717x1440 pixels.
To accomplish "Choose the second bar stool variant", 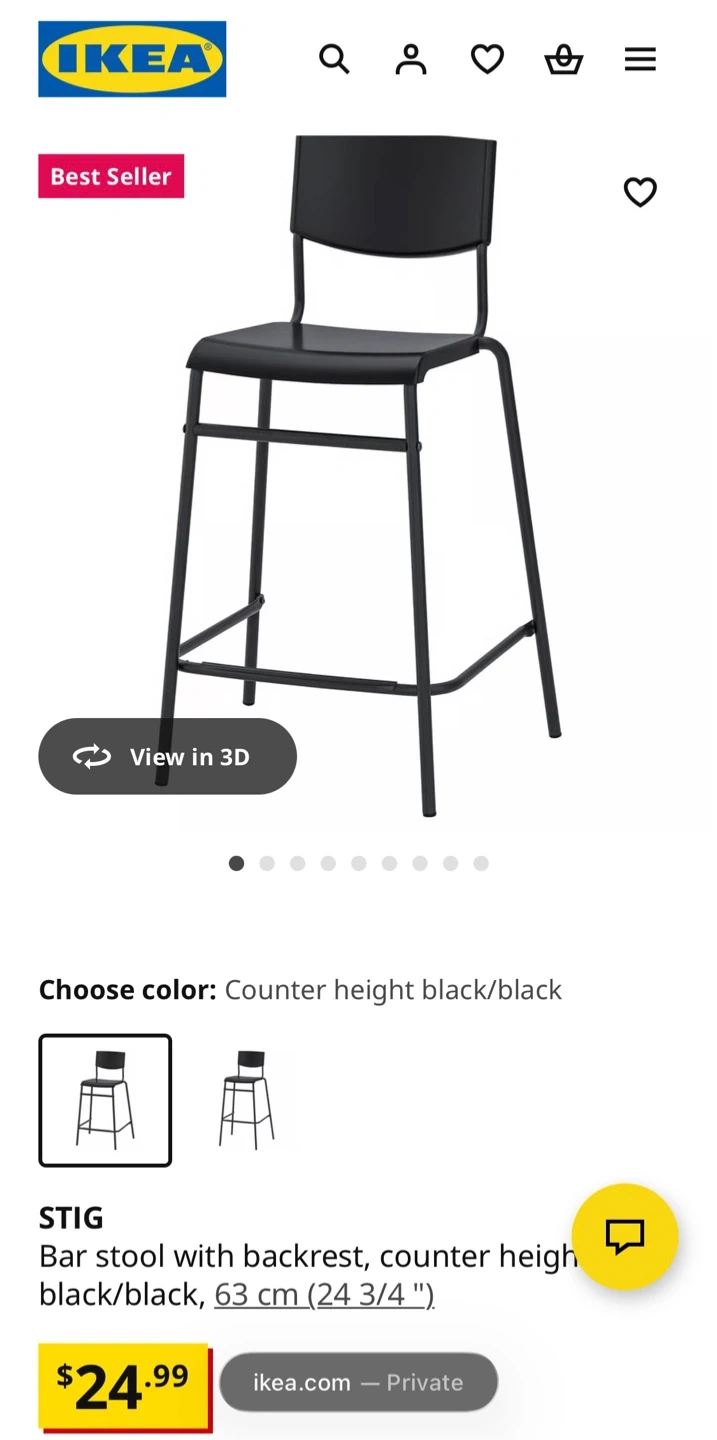I will point(246,1100).
